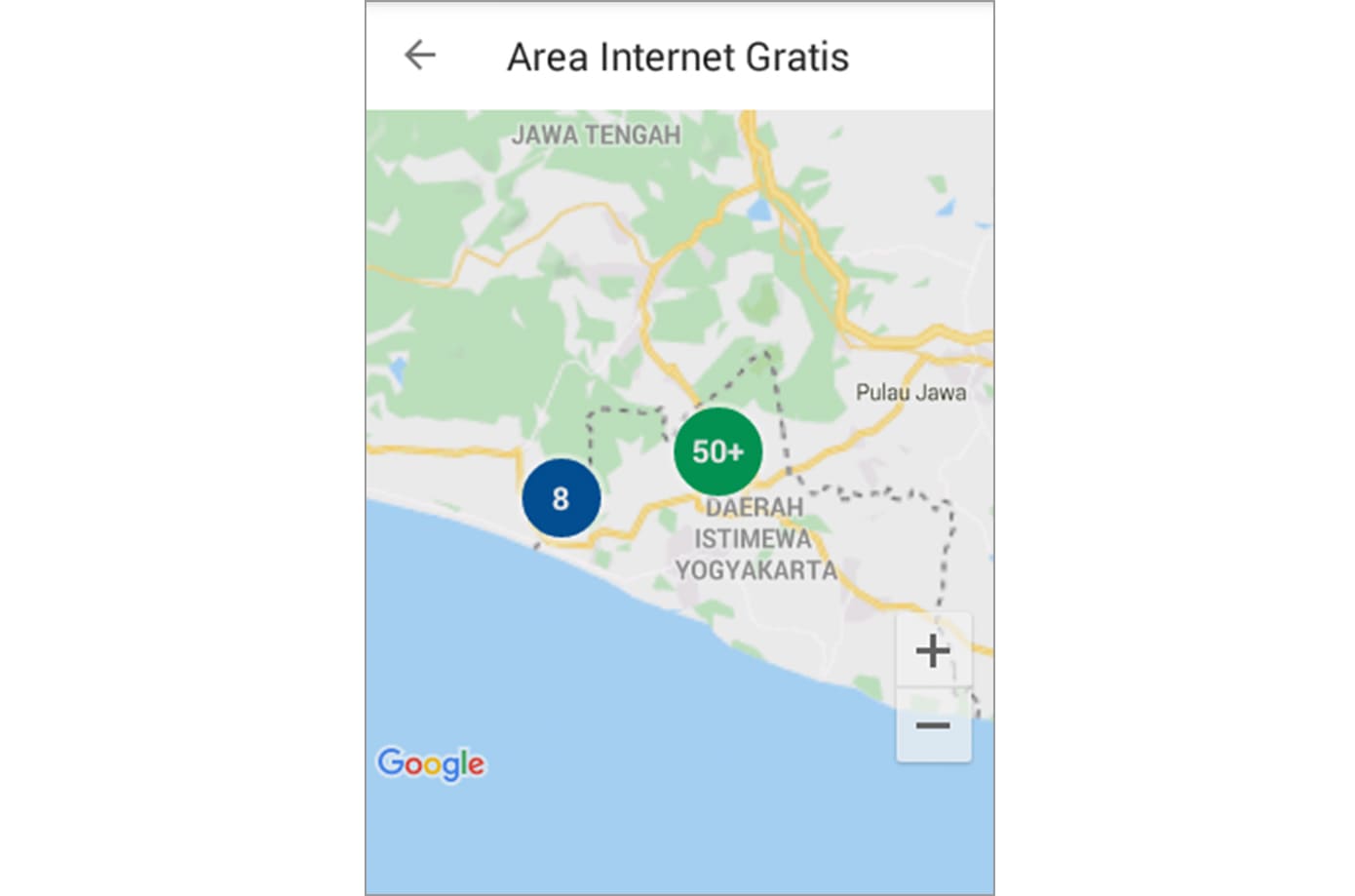1355x896 pixels.
Task: Open the green 50+ hotspot cluster
Action: (717, 451)
